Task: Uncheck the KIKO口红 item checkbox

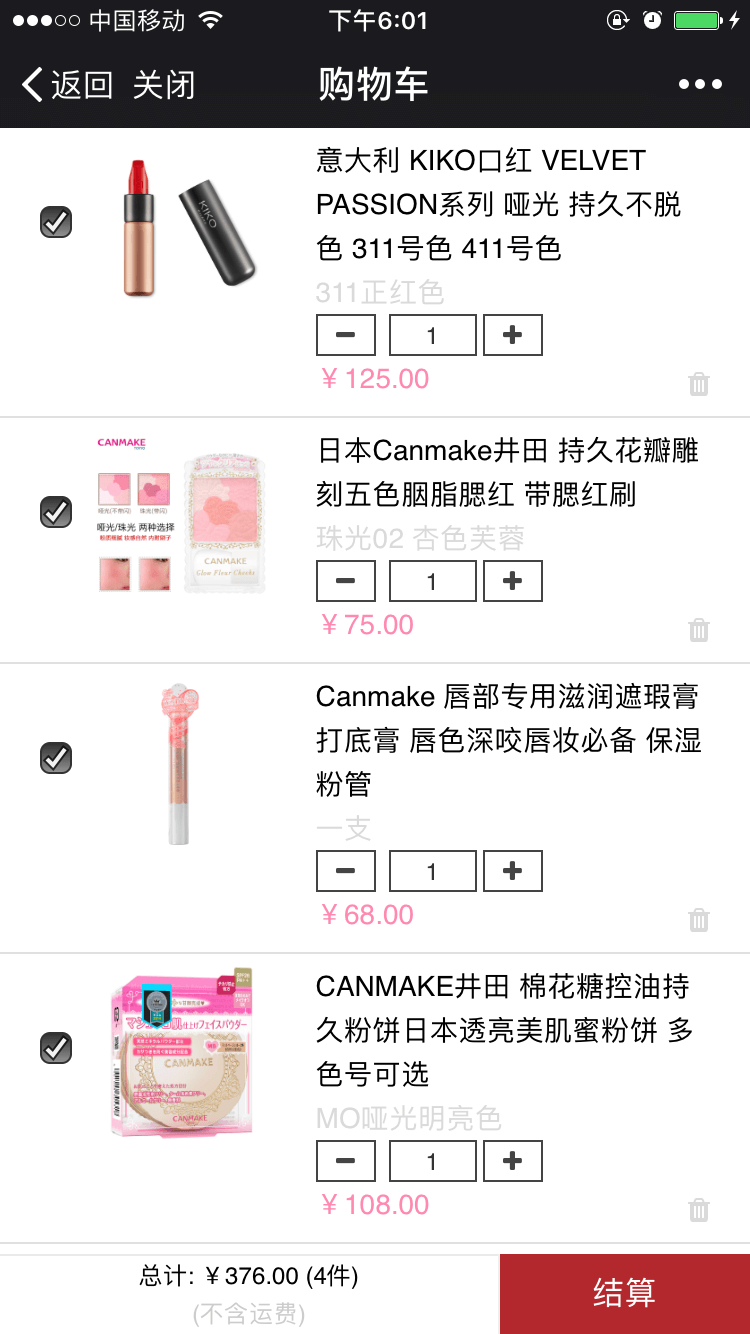Action: point(56,222)
